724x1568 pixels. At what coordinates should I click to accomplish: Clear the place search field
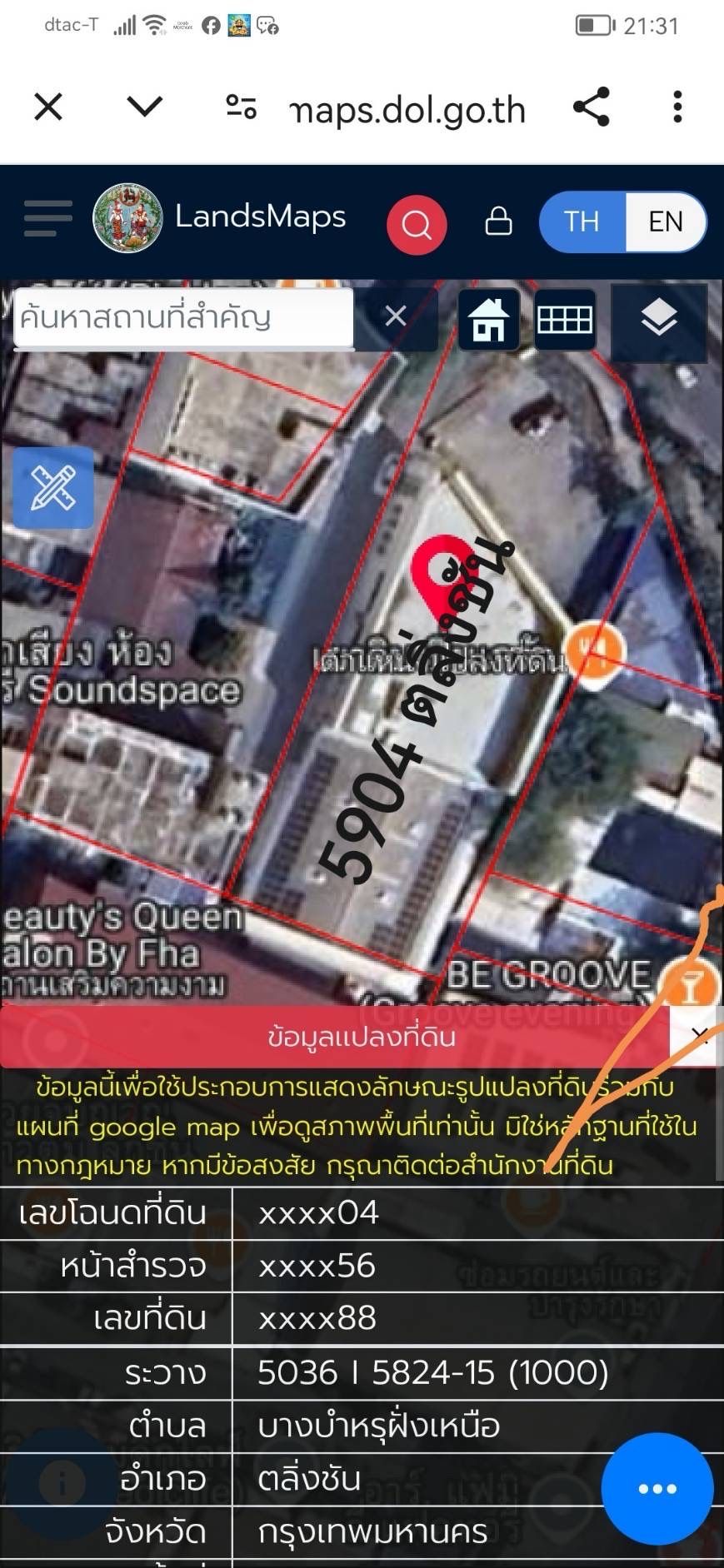tap(396, 316)
